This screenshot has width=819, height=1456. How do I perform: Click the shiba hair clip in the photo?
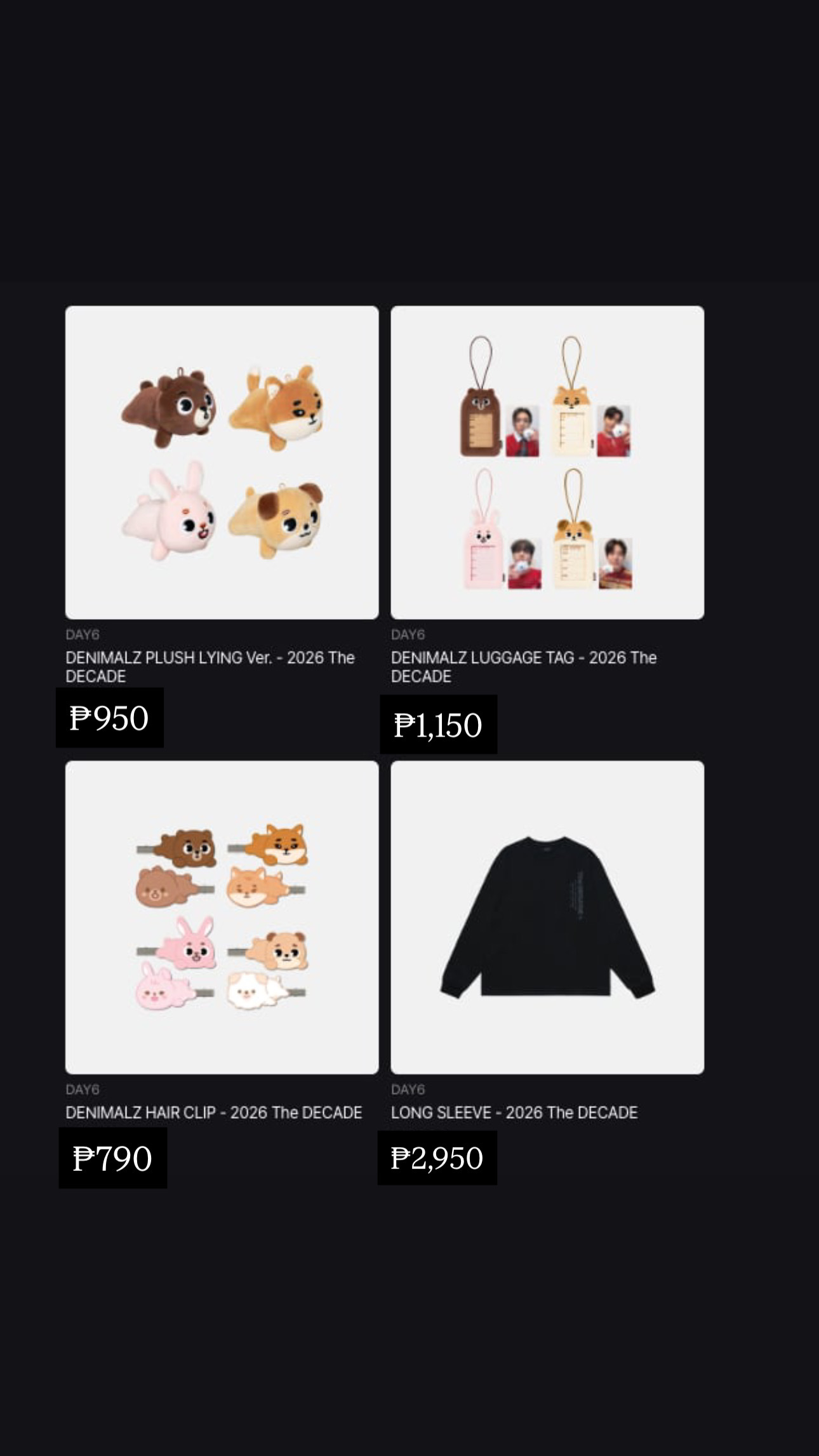tap(279, 845)
